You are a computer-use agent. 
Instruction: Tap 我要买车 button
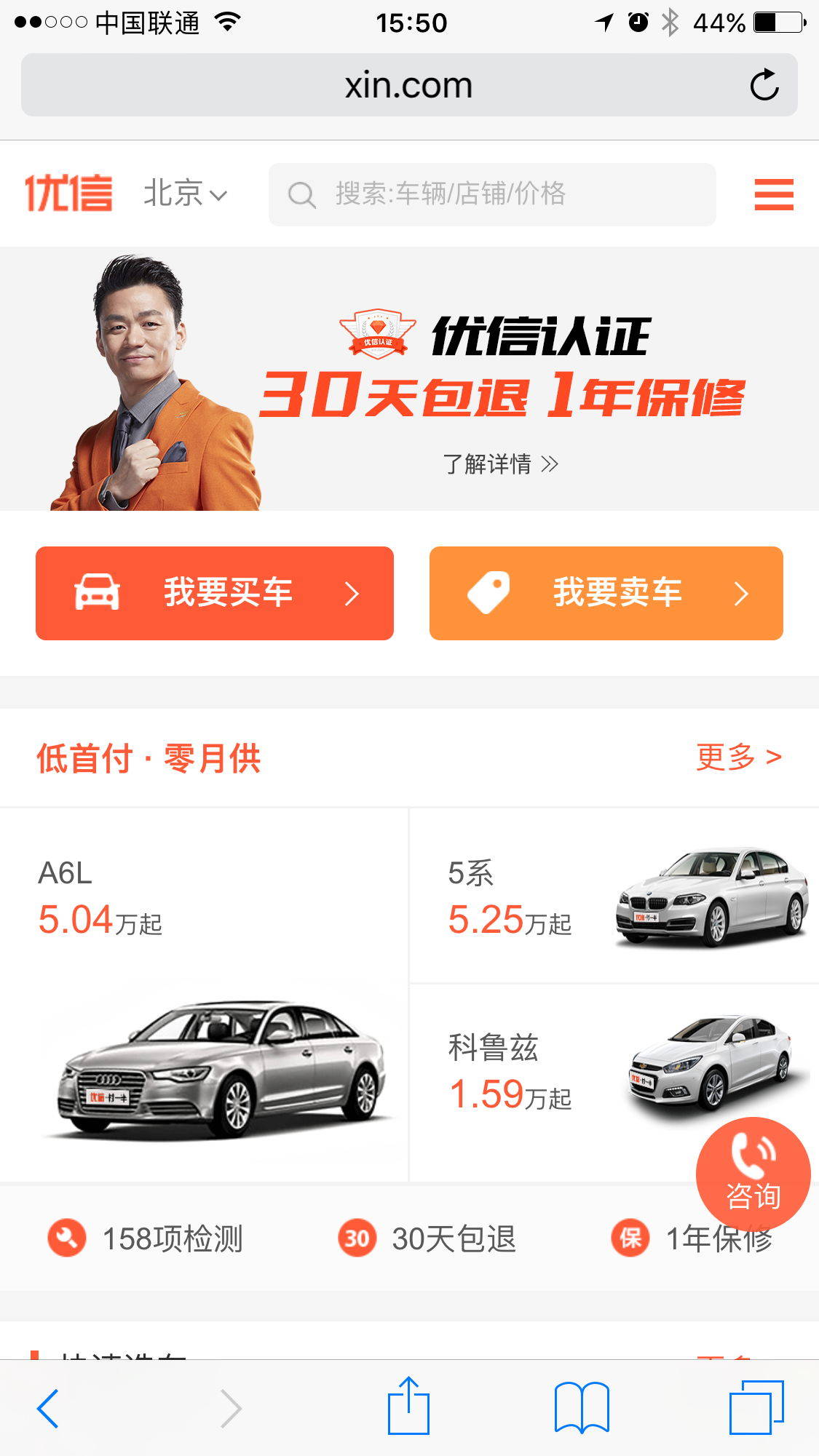tap(215, 593)
